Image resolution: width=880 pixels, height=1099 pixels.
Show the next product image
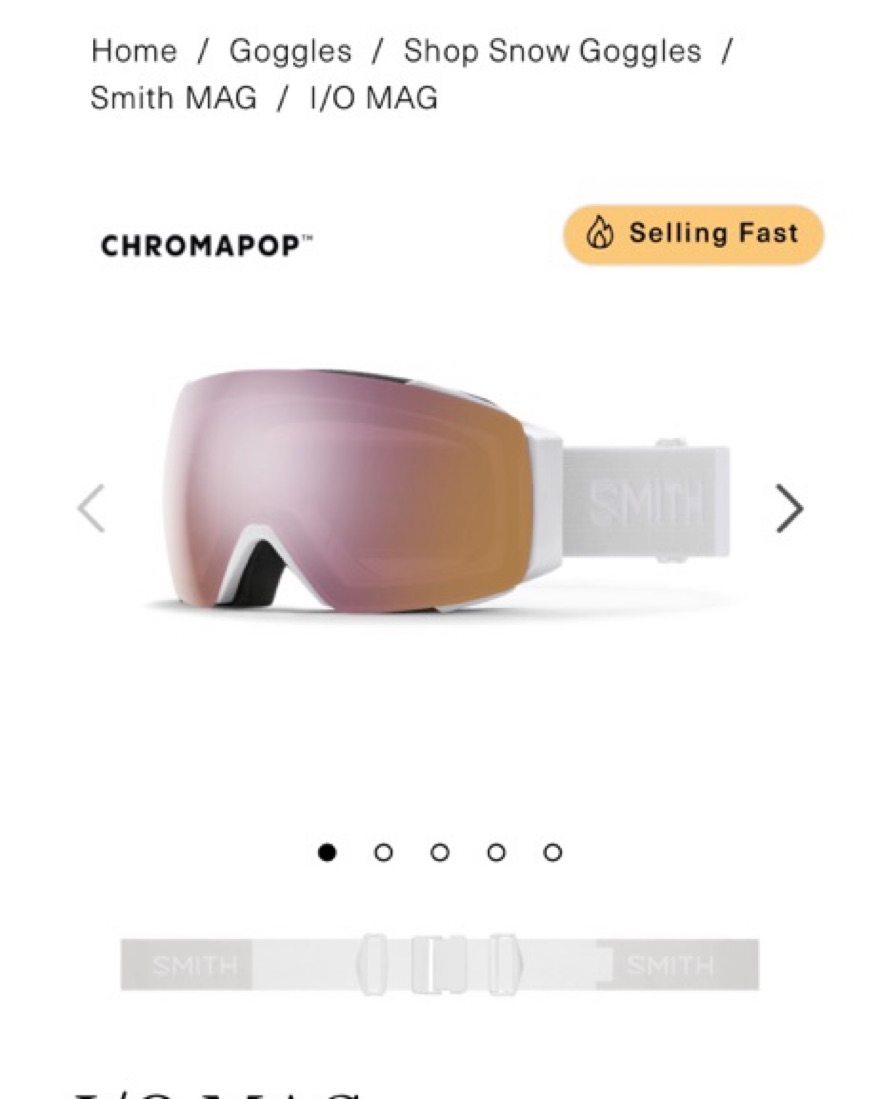click(789, 508)
